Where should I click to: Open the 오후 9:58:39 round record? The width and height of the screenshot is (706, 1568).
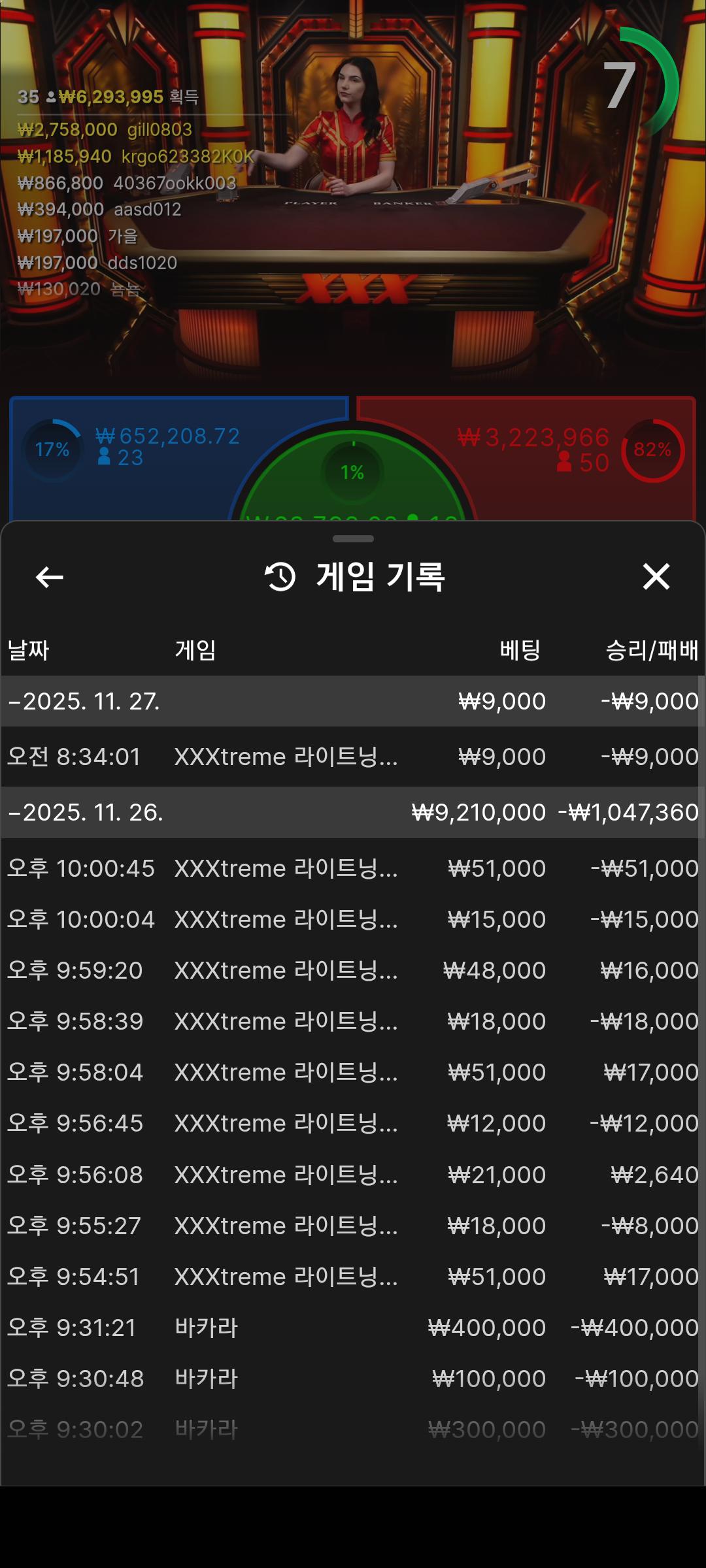pos(353,1021)
